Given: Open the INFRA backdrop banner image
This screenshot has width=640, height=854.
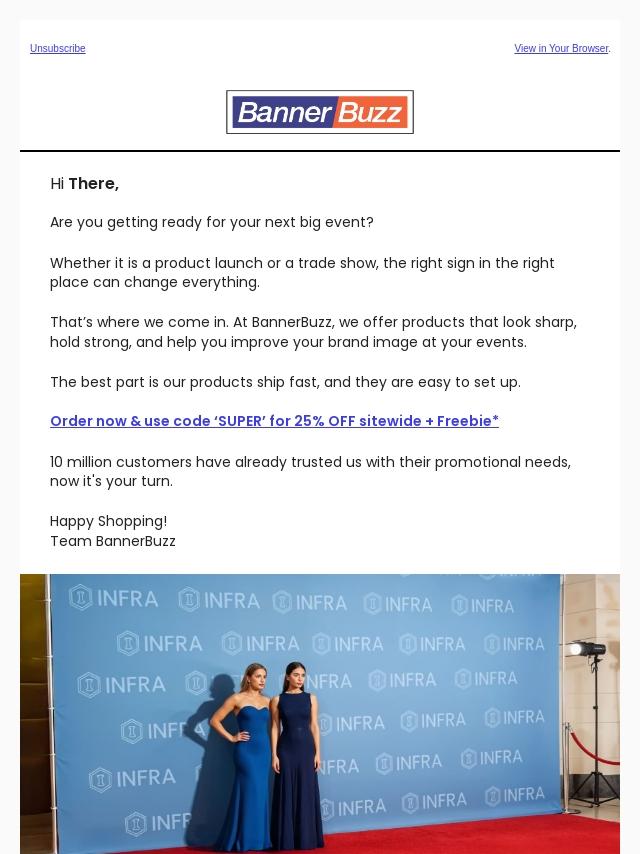Looking at the screenshot, I should 320,713.
